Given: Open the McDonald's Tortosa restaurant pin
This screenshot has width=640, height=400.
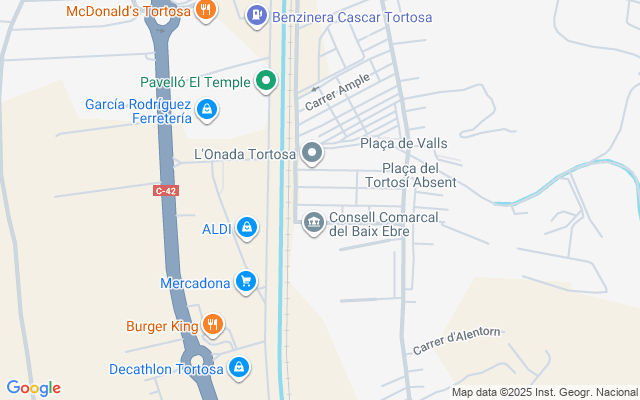Looking at the screenshot, I should [206, 11].
